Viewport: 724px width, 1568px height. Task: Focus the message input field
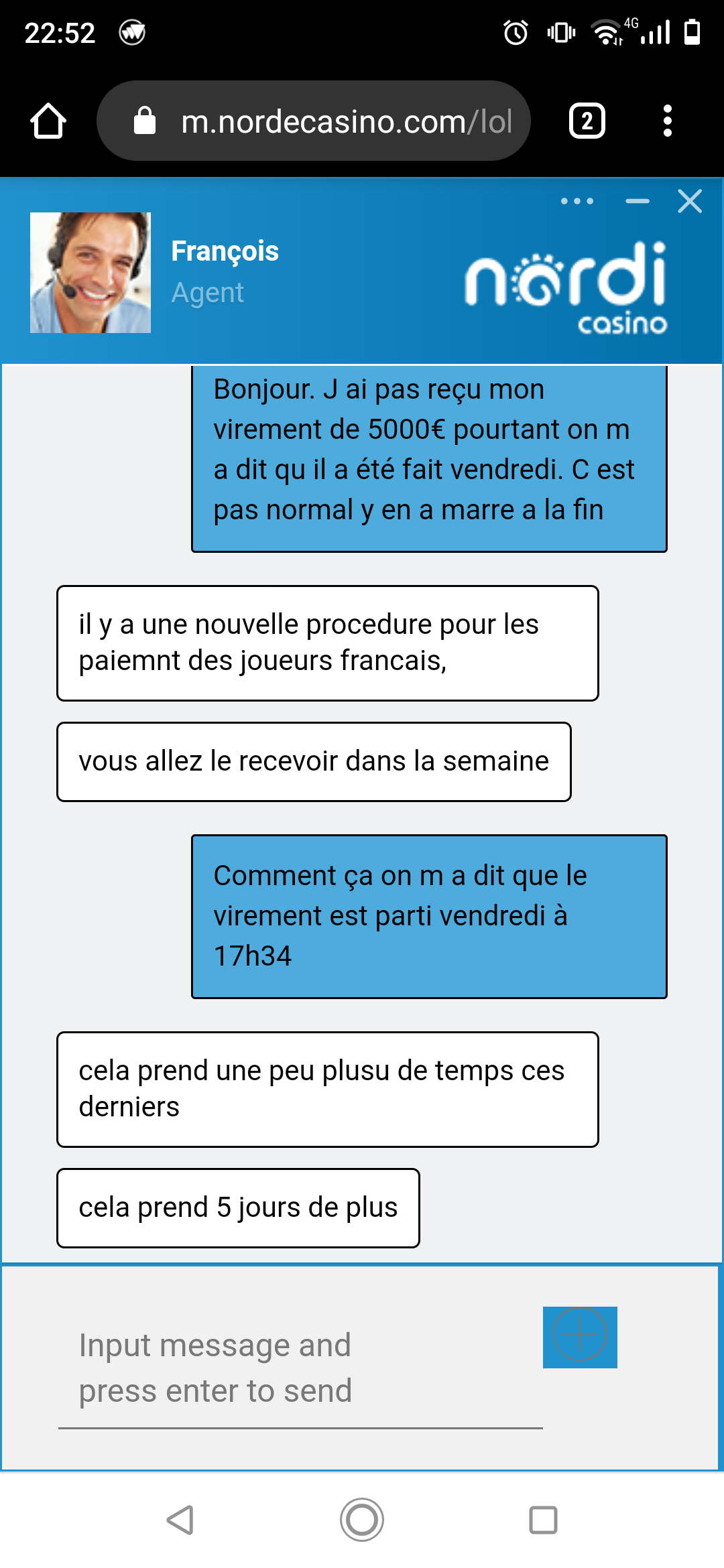300,1368
